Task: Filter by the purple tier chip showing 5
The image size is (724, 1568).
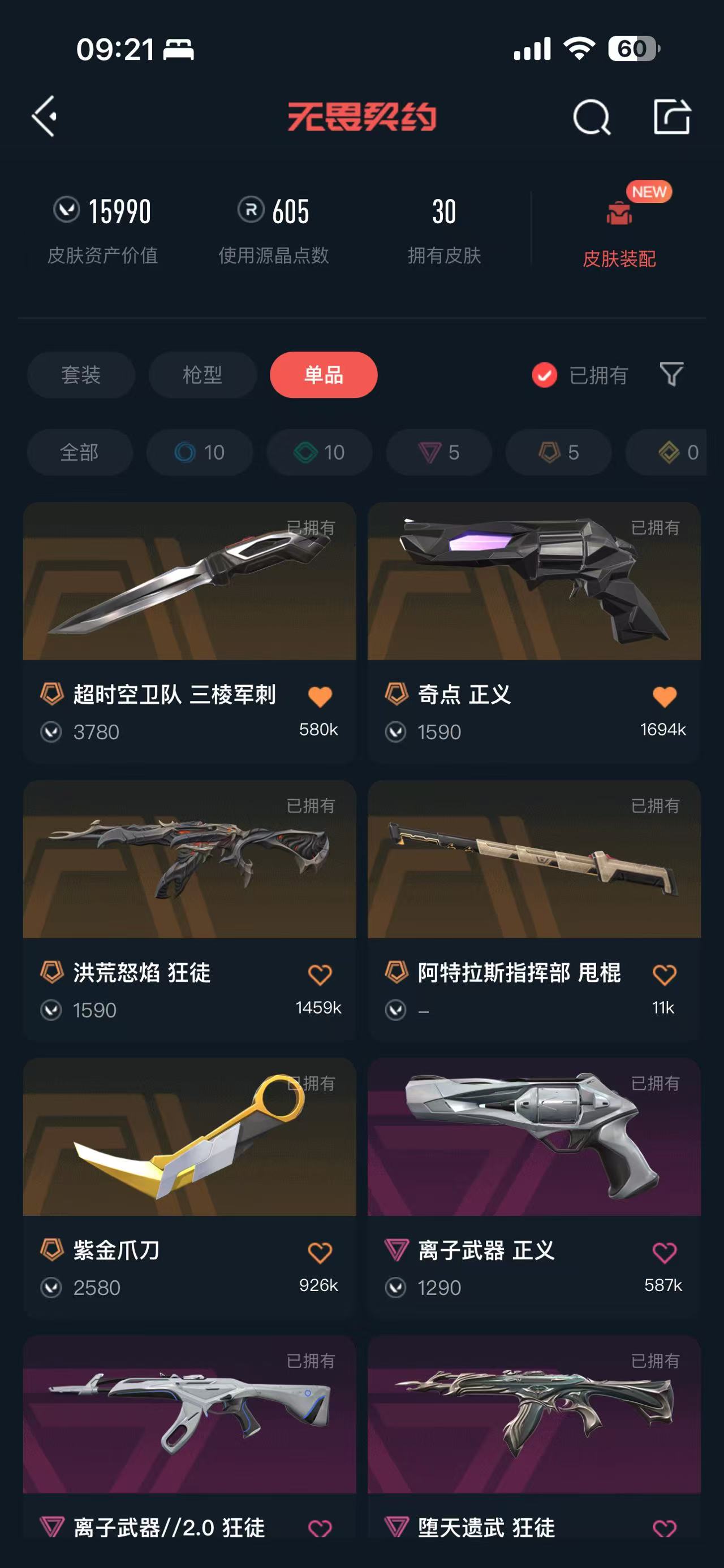Action: tap(439, 452)
